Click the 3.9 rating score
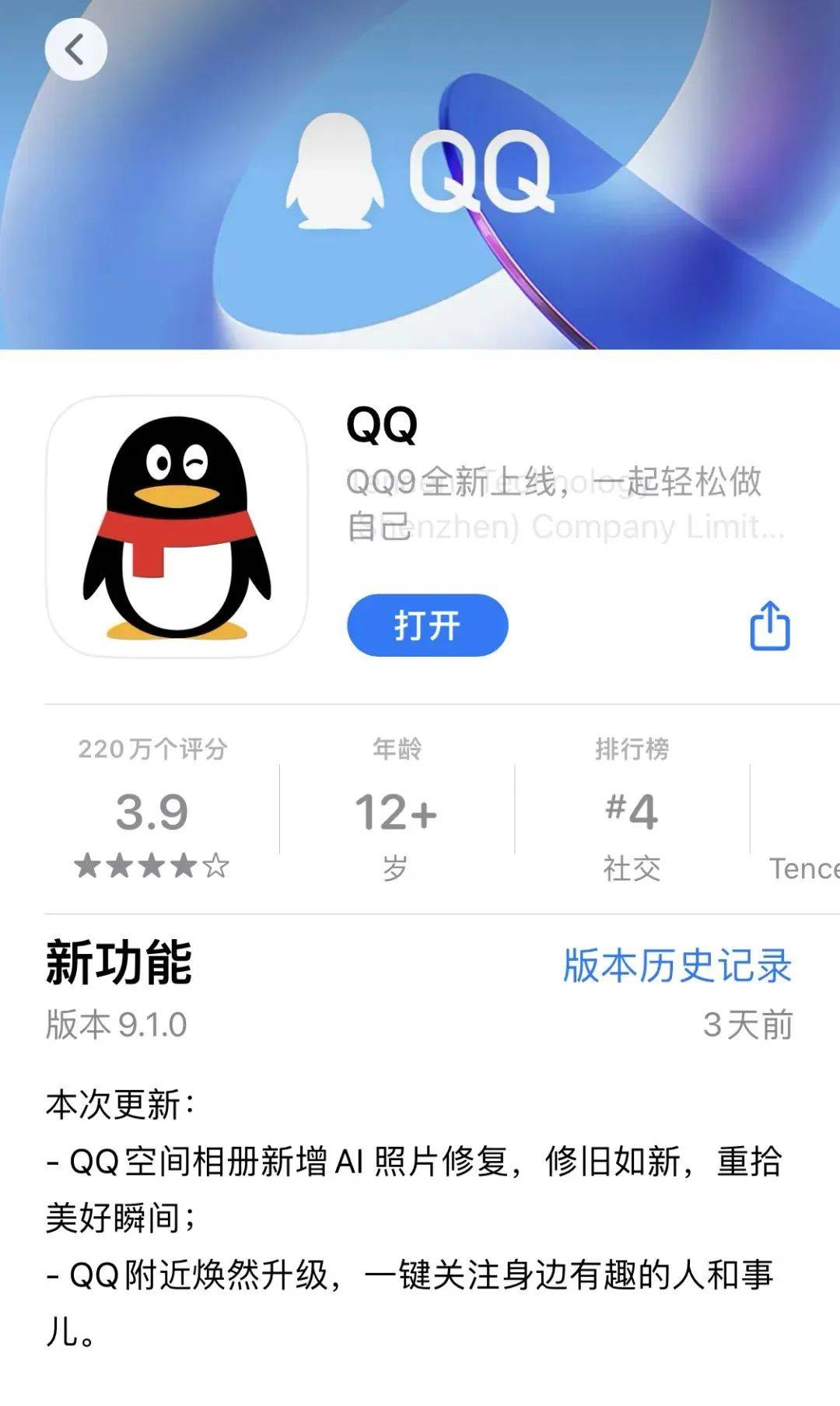Image resolution: width=840 pixels, height=1406 pixels. pyautogui.click(x=150, y=812)
